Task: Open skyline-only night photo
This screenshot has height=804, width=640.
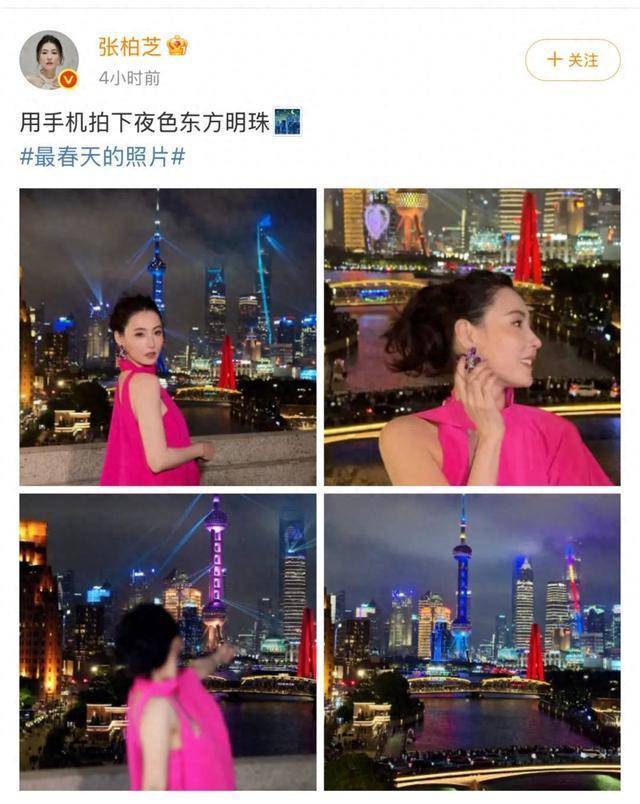Action: tap(471, 641)
